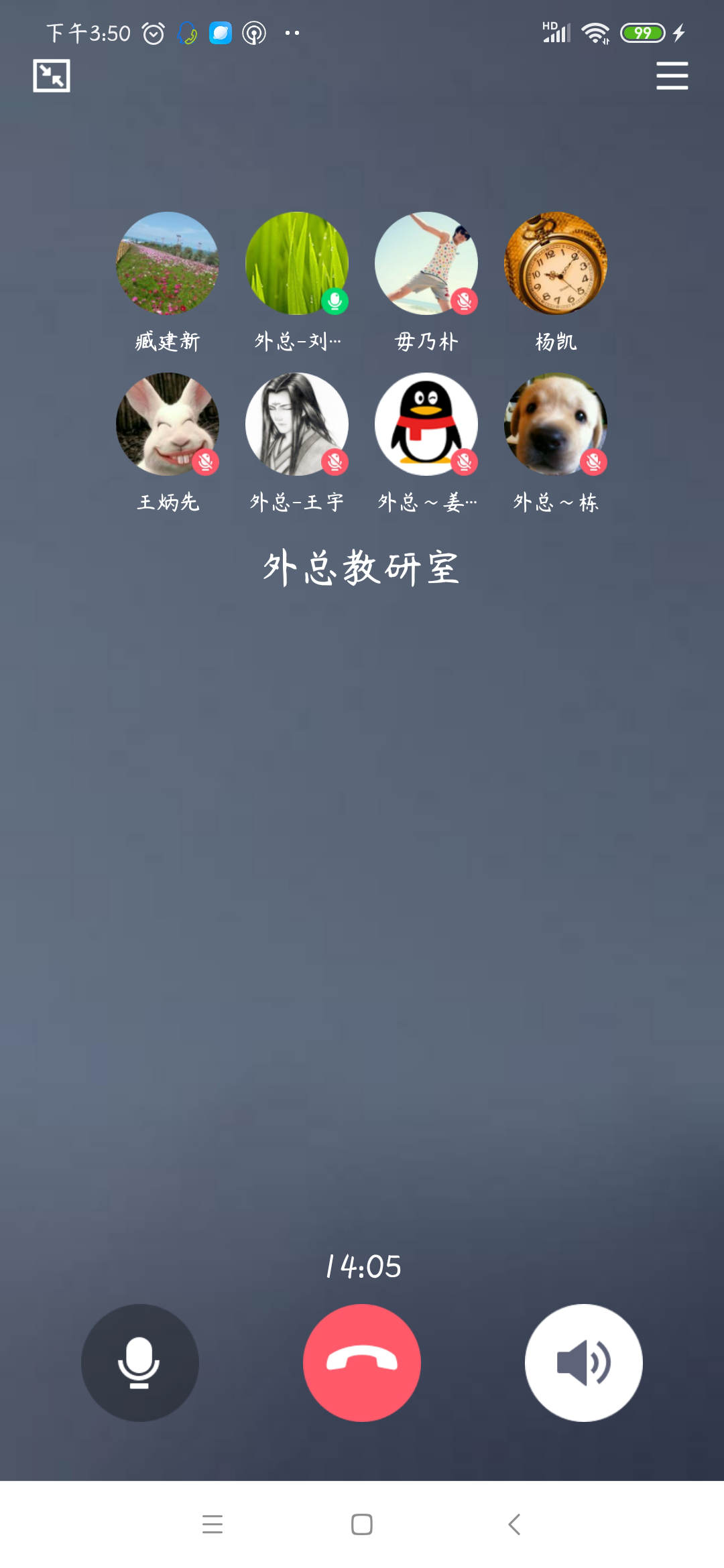The width and height of the screenshot is (724, 1568).
Task: Go to the system home screen
Action: click(362, 1524)
